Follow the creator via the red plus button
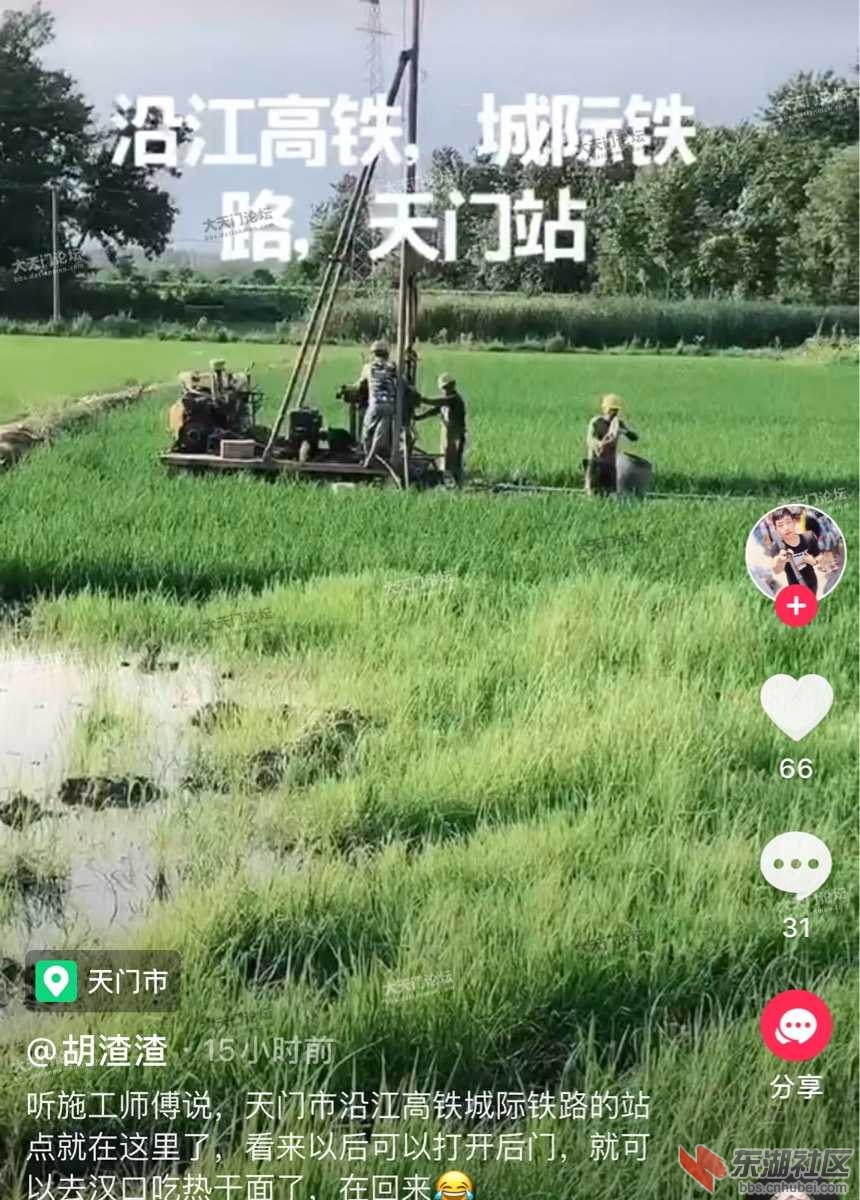This screenshot has width=860, height=1200. tap(796, 606)
